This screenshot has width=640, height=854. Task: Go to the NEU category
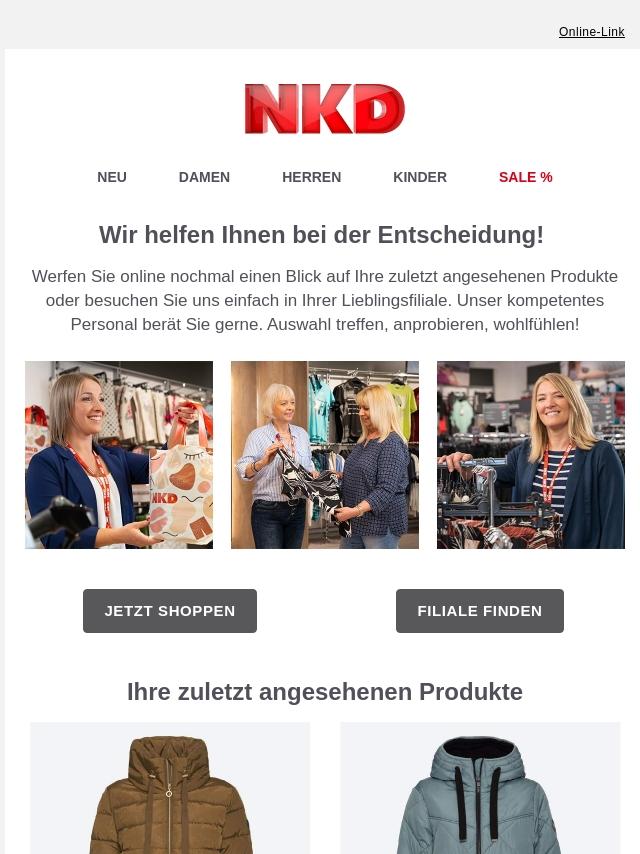tap(112, 177)
